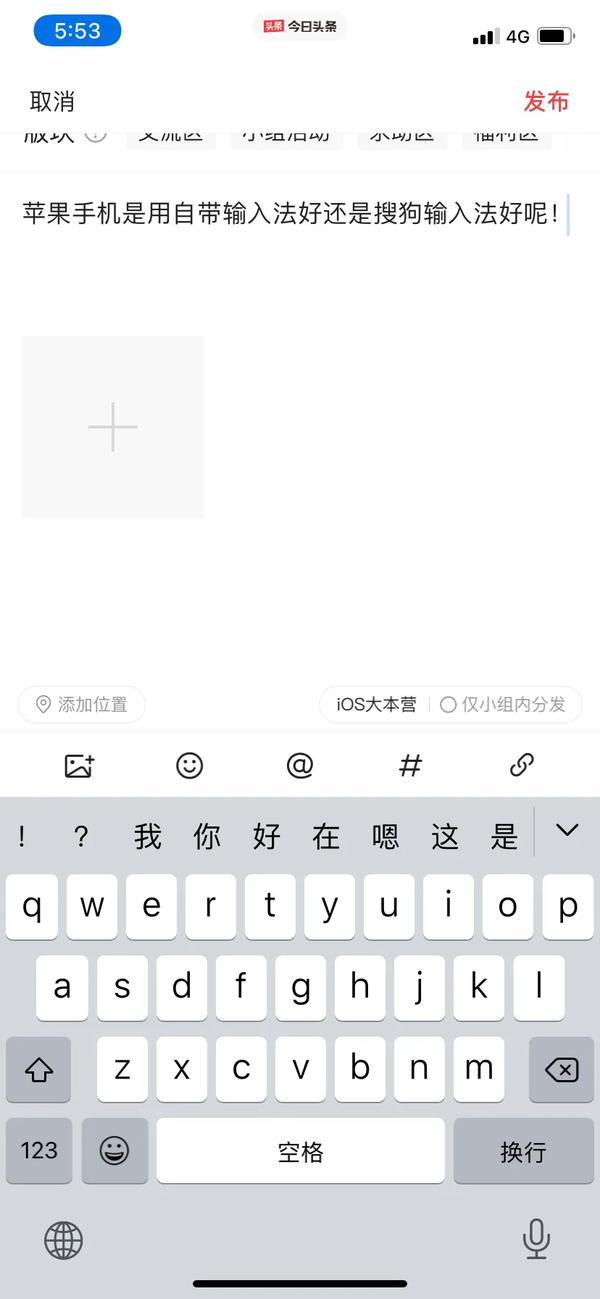
Task: Mention someone with the @ icon
Action: [300, 766]
